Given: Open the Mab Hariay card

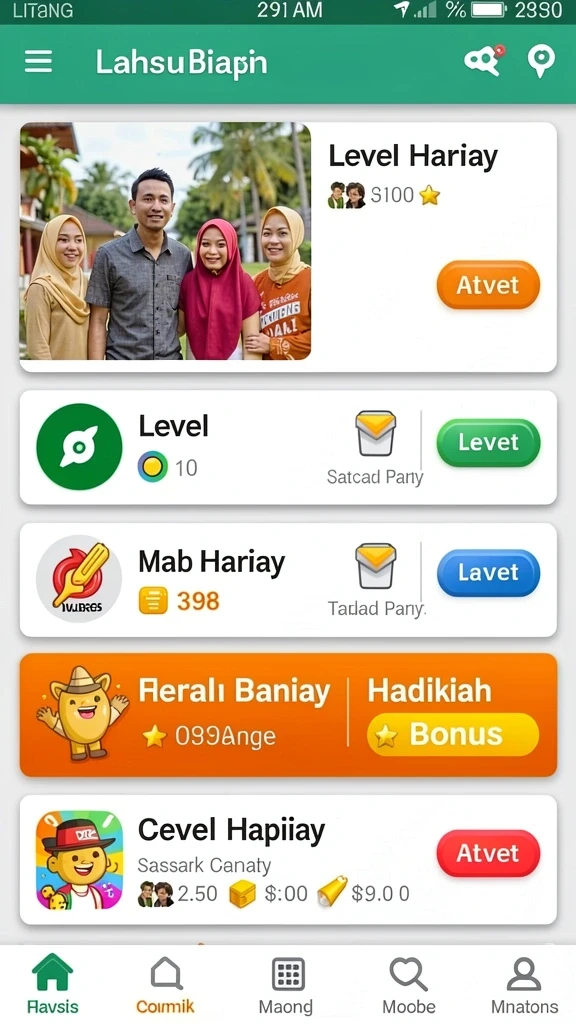Looking at the screenshot, I should point(288,580).
